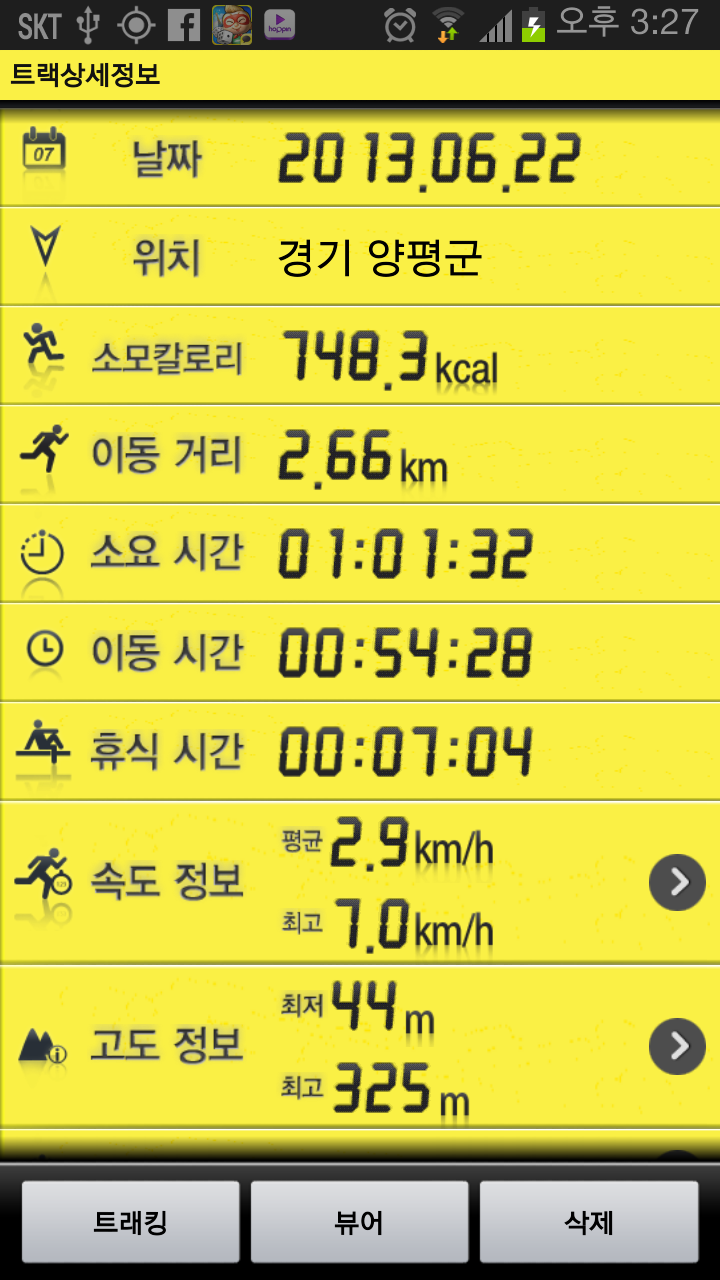Open the 트래킹 tracking button
720x1280 pixels.
click(x=131, y=1221)
